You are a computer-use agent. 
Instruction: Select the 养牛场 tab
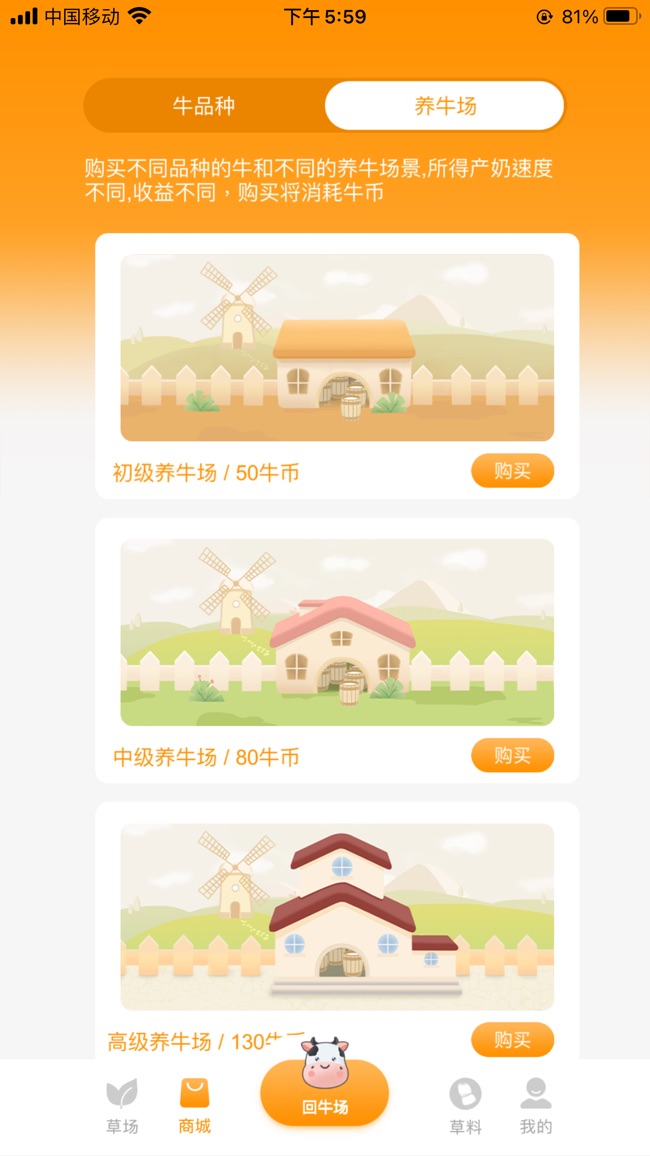pyautogui.click(x=445, y=106)
